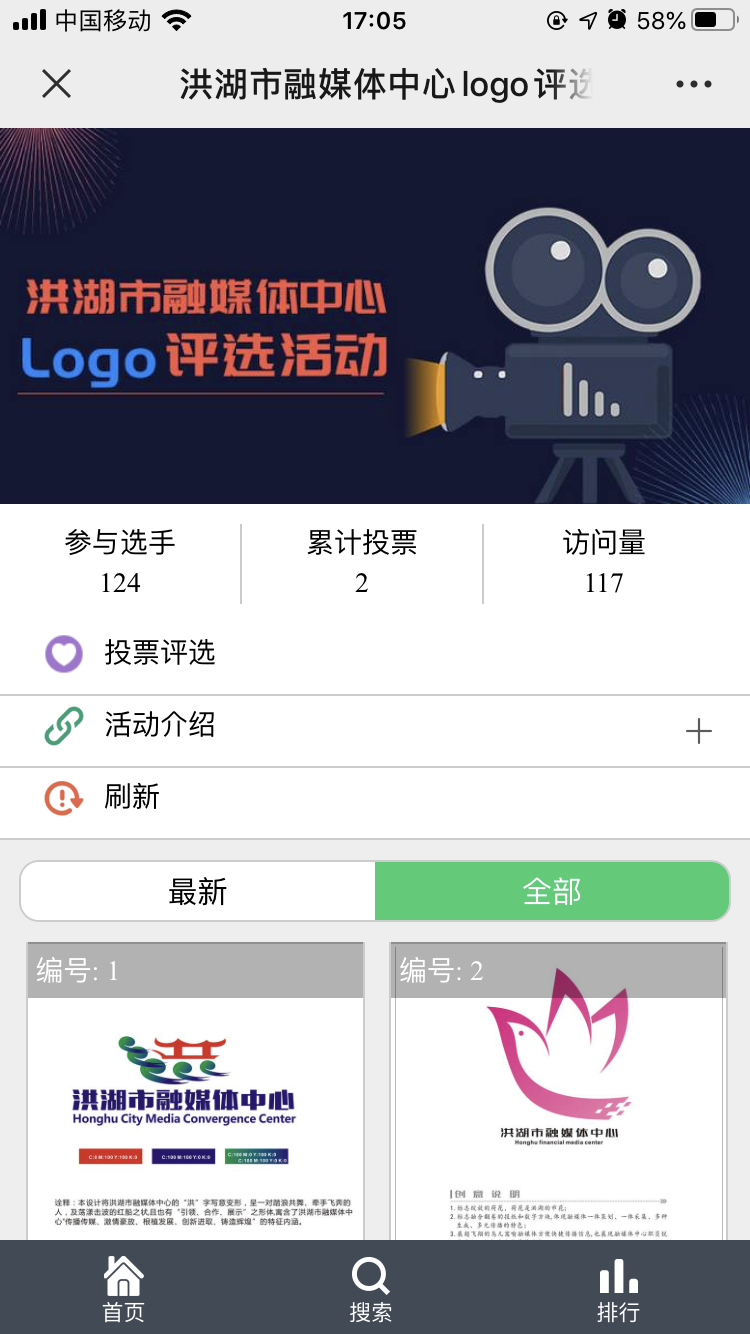Open the three-dot overflow menu
750x1334 pixels.
pyautogui.click(x=693, y=84)
